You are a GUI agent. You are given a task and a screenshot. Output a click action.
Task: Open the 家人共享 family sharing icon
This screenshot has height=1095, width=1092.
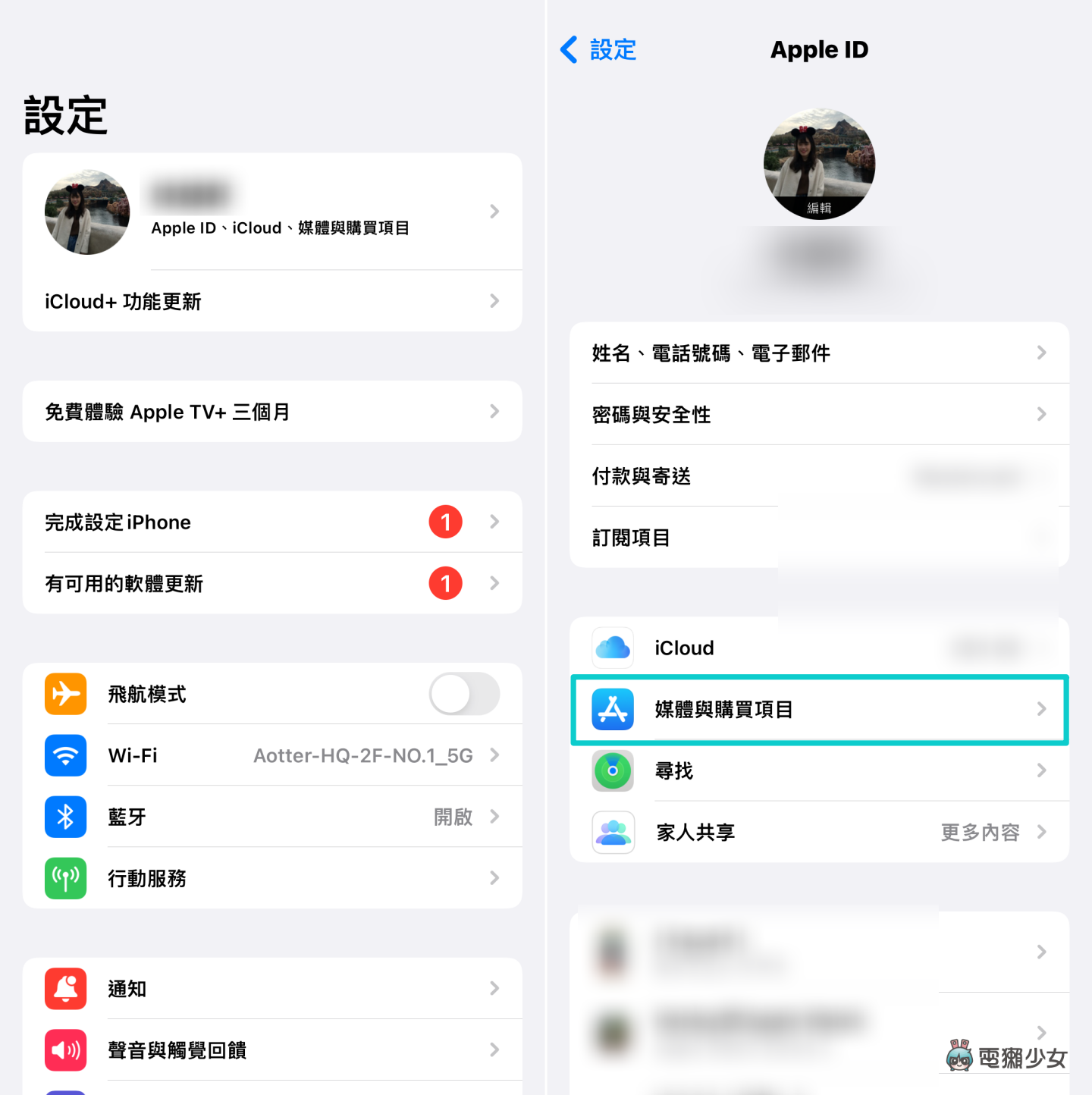tap(613, 832)
